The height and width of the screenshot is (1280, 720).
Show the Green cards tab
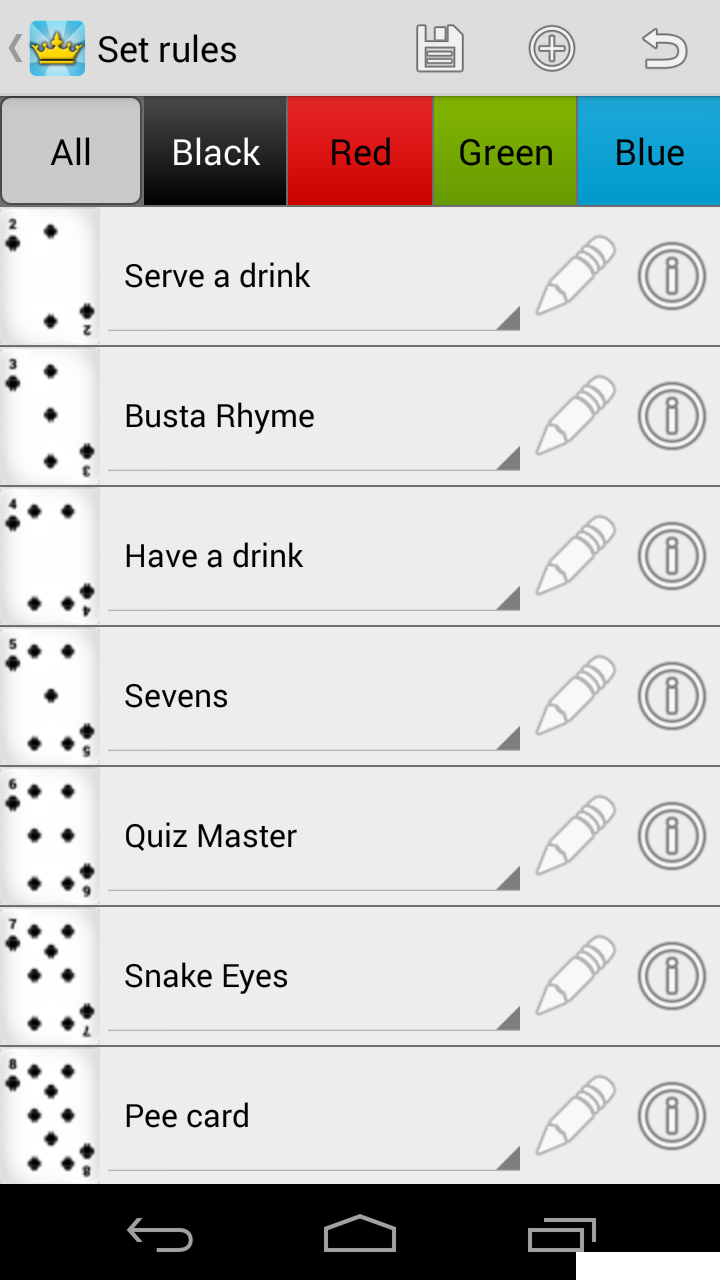pos(505,152)
